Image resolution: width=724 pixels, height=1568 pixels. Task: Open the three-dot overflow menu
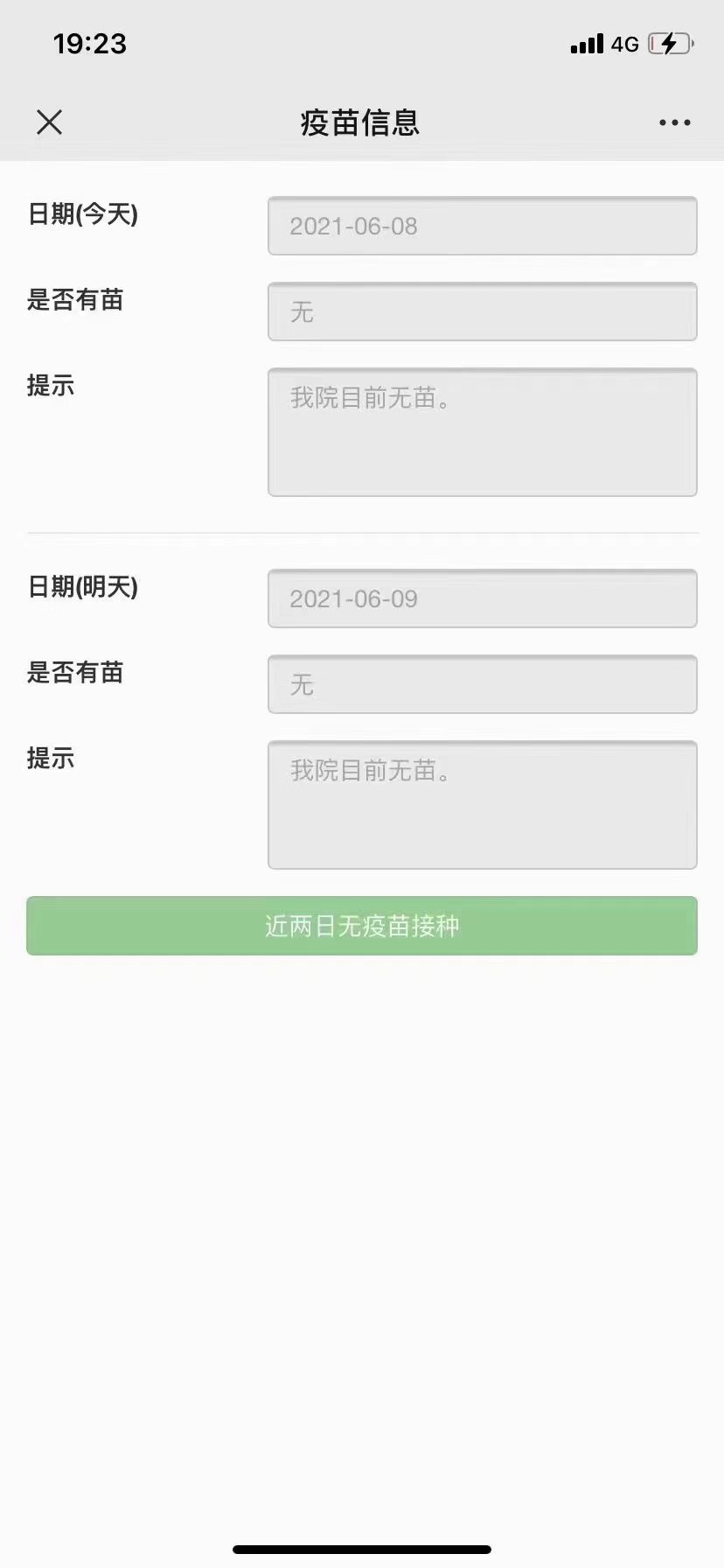point(674,122)
